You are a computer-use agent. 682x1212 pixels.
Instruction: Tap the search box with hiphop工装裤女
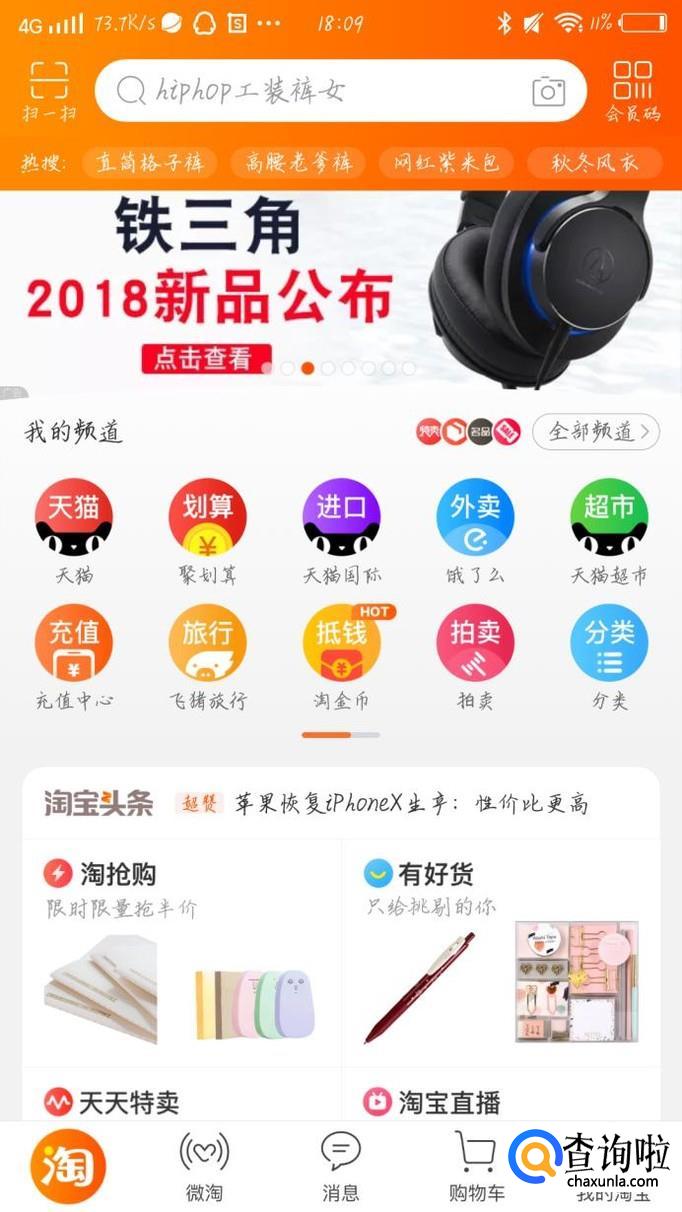(x=341, y=91)
